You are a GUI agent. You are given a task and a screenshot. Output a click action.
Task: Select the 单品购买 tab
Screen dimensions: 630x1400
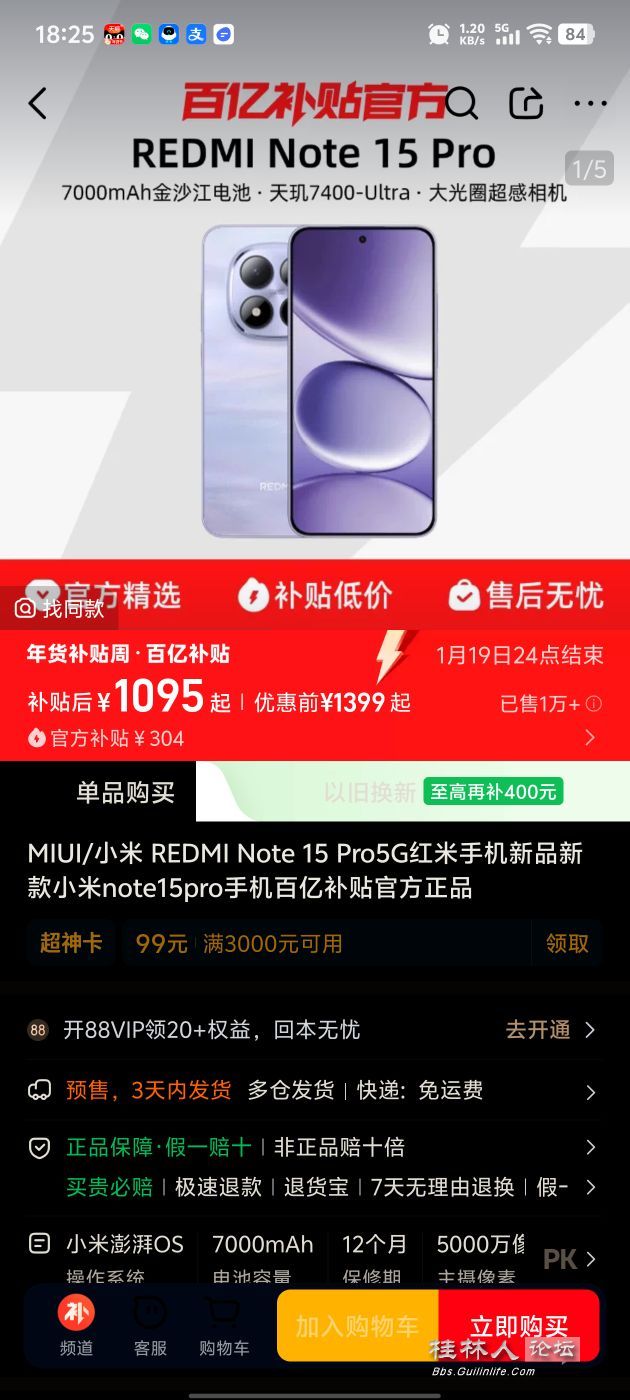pos(125,792)
